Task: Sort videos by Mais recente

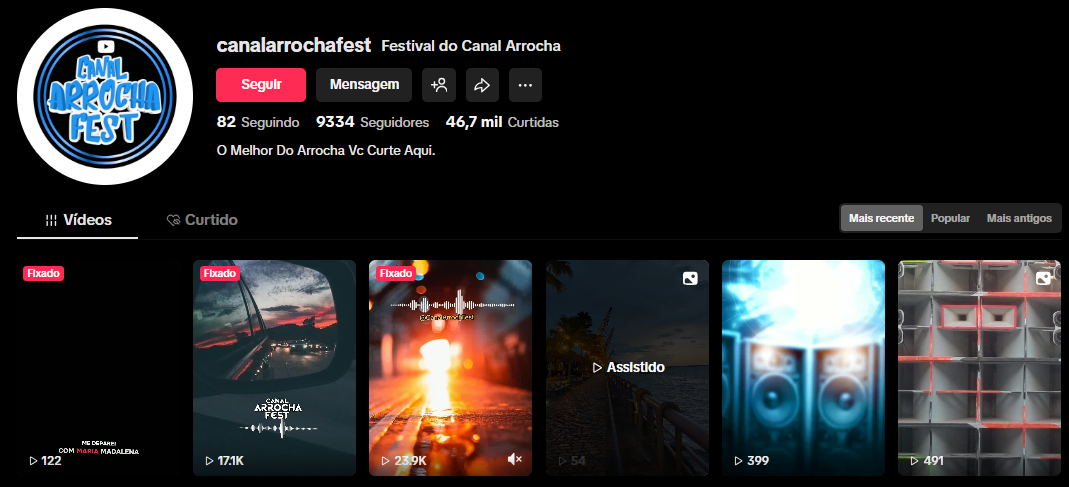Action: [x=881, y=218]
